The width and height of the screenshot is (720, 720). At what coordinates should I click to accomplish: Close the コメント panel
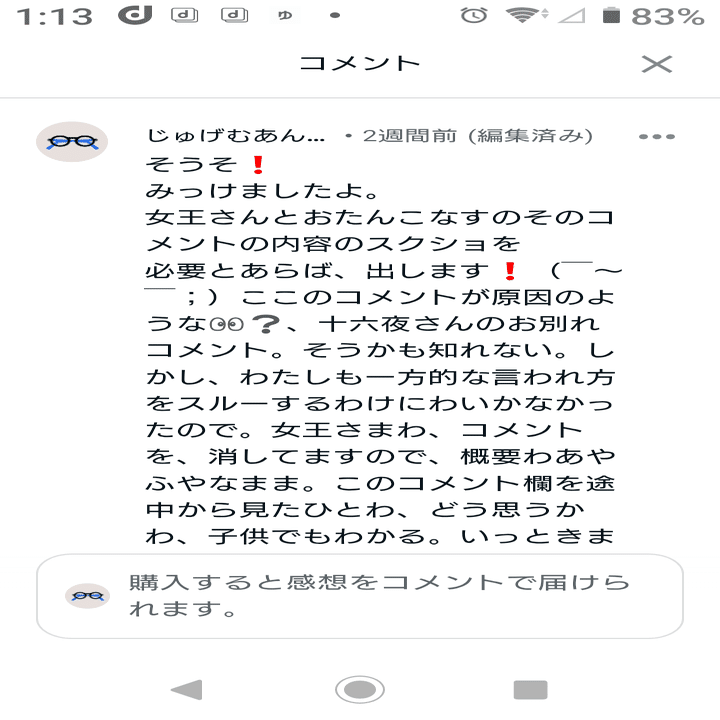tap(656, 64)
